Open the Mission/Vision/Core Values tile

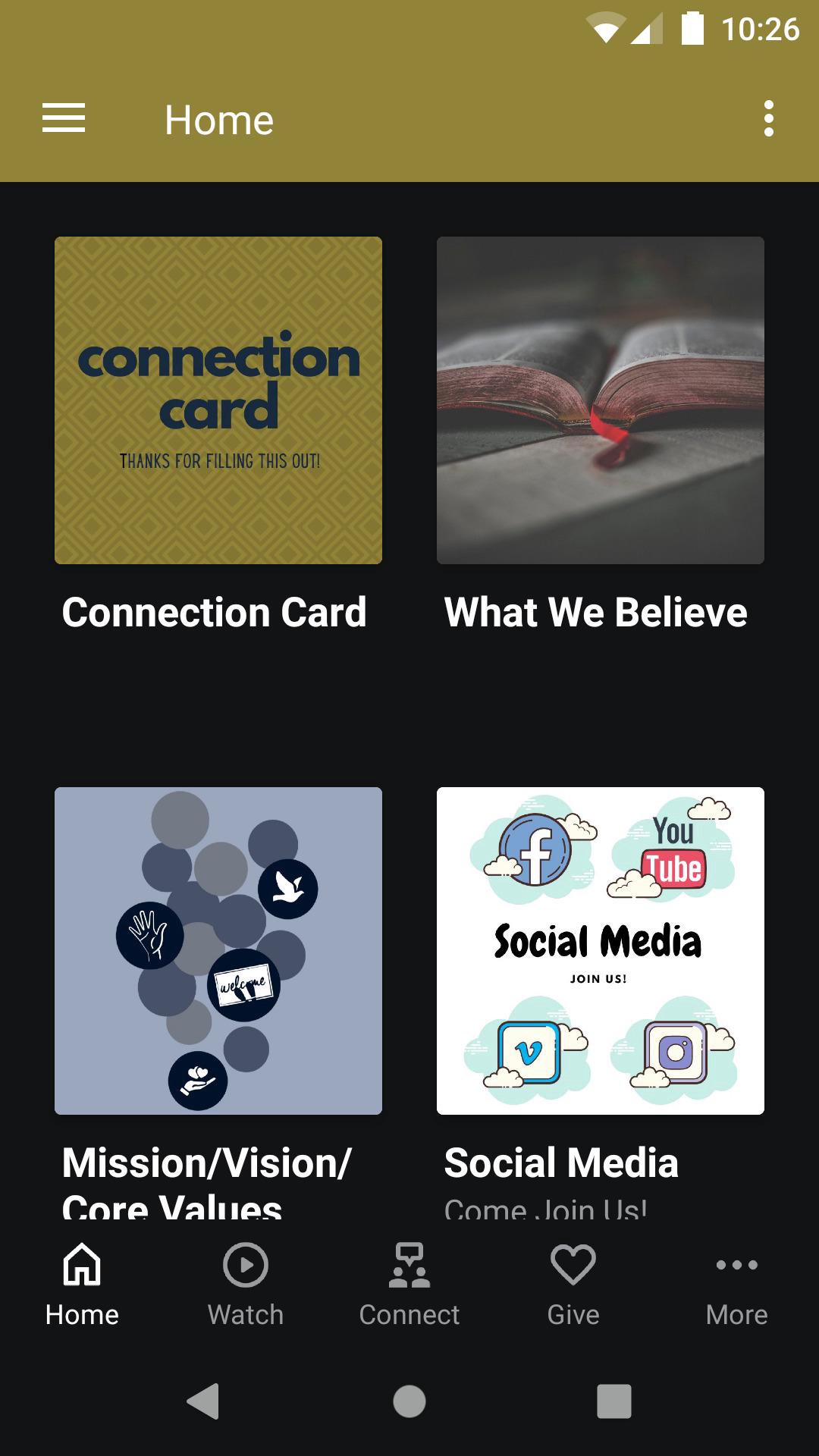218,951
